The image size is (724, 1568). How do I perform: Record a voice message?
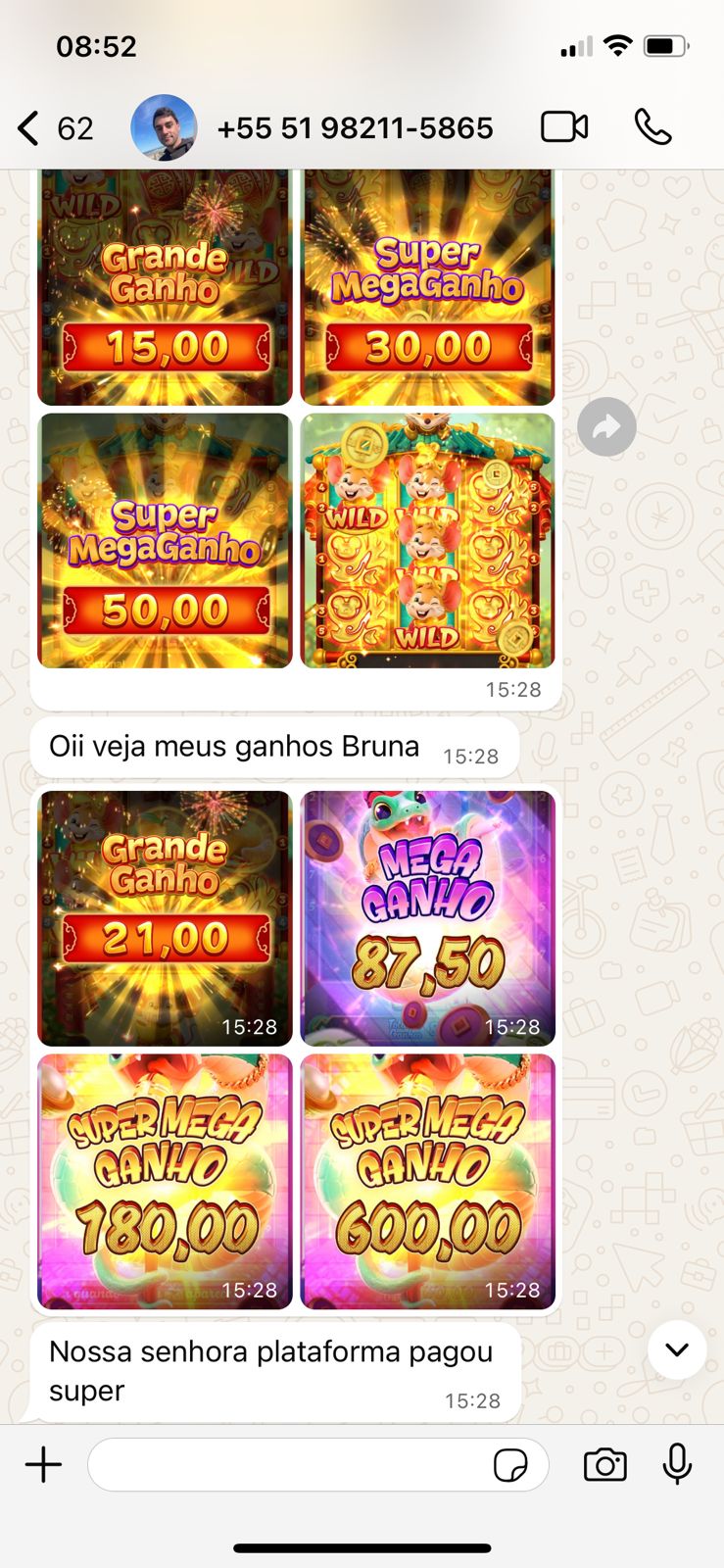[x=677, y=1465]
